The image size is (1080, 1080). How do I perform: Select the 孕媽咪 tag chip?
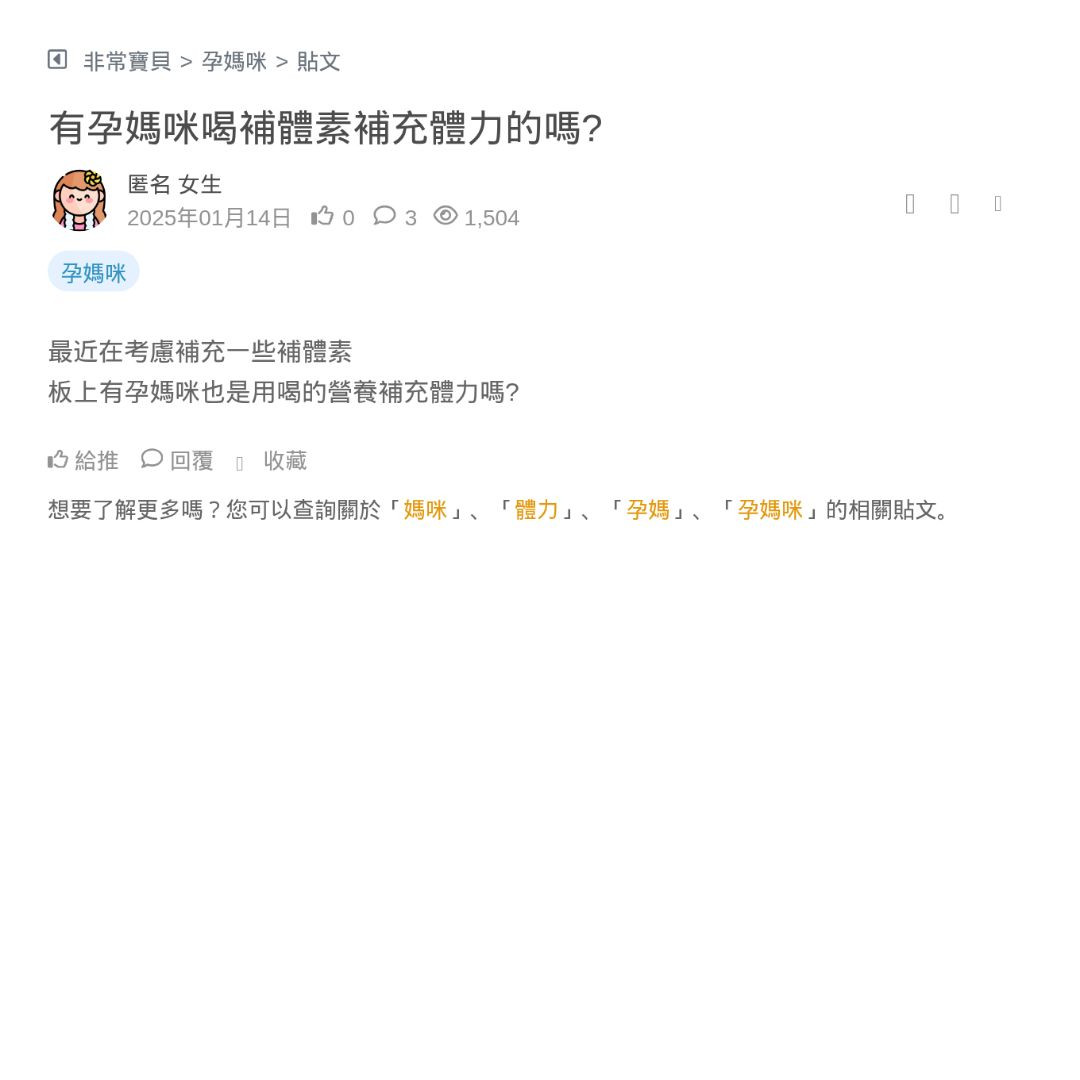pyautogui.click(x=94, y=272)
